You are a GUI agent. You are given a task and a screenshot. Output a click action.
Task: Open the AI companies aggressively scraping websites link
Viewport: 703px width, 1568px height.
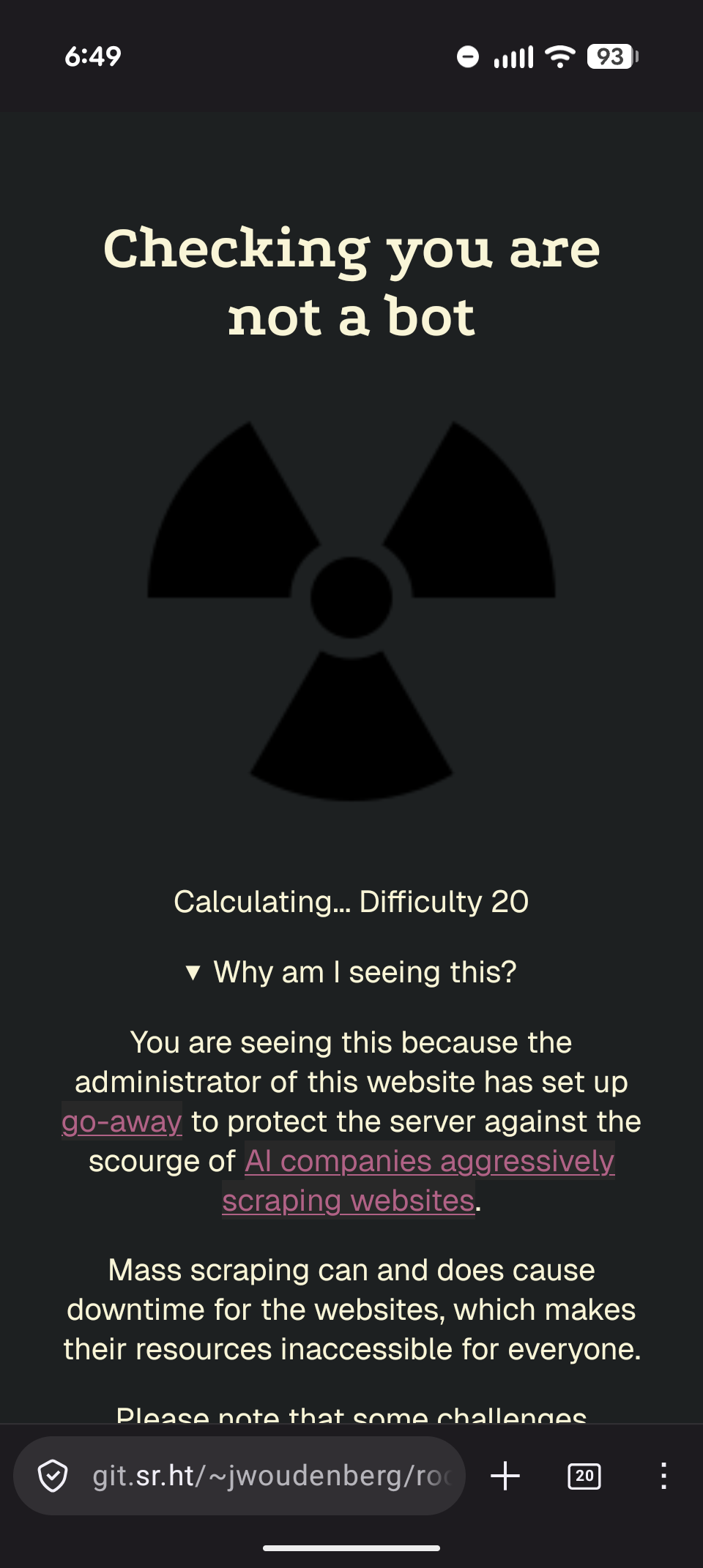429,1162
